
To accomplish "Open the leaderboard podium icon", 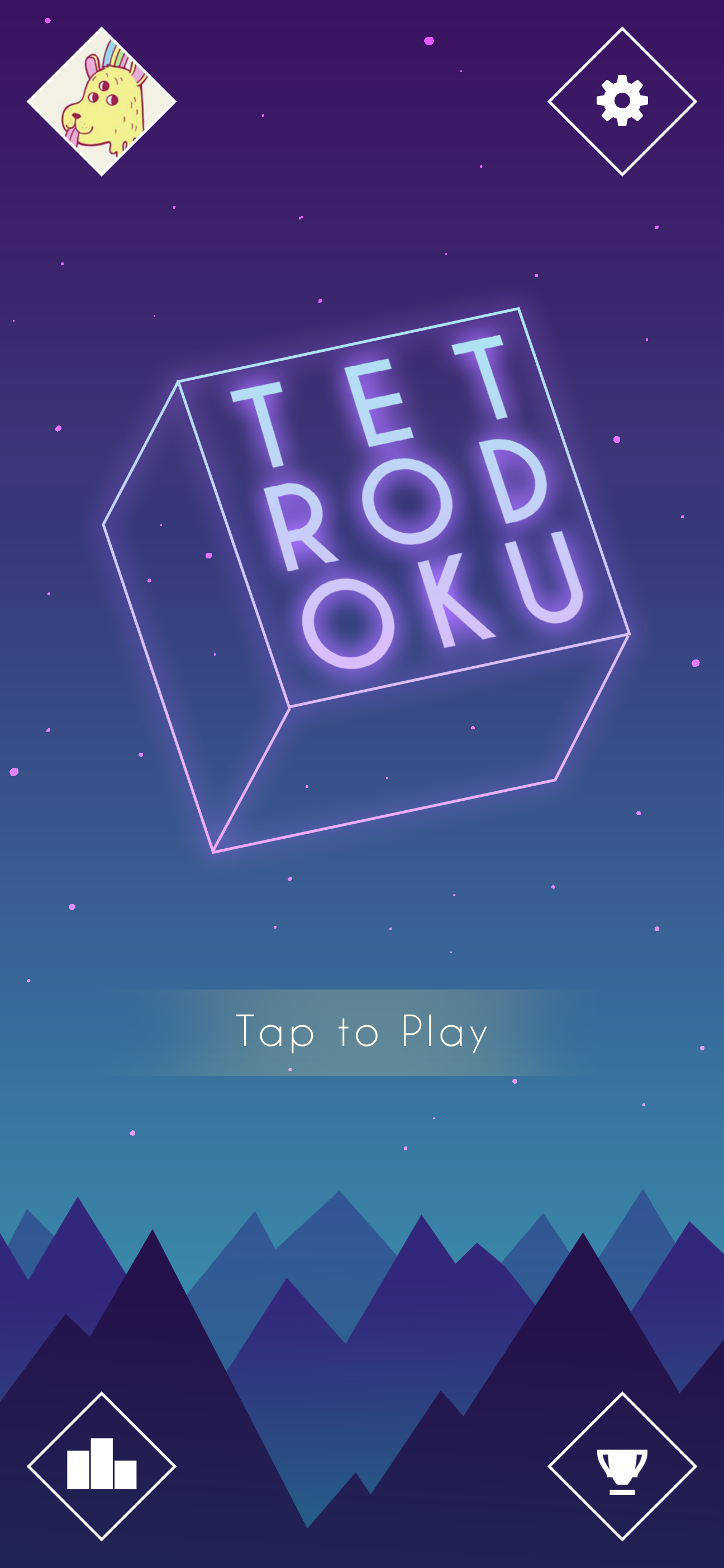I will point(102,1466).
